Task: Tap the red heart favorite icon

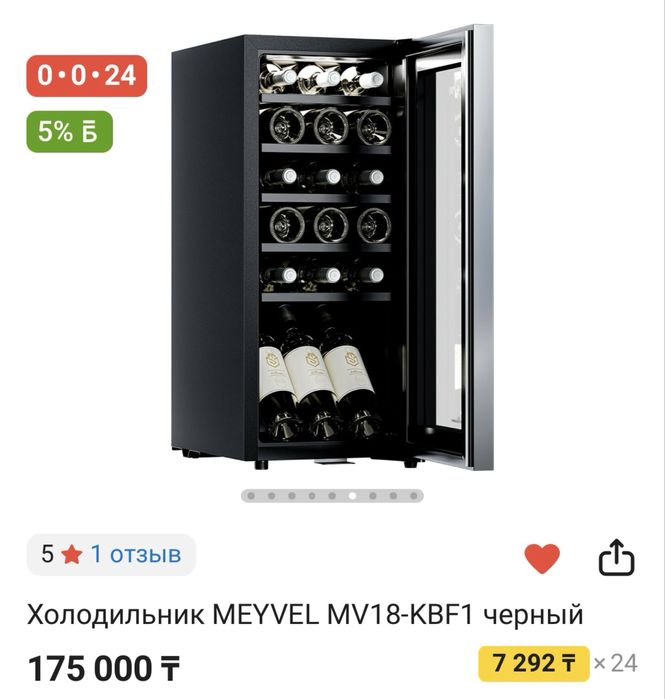Action: tap(542, 558)
